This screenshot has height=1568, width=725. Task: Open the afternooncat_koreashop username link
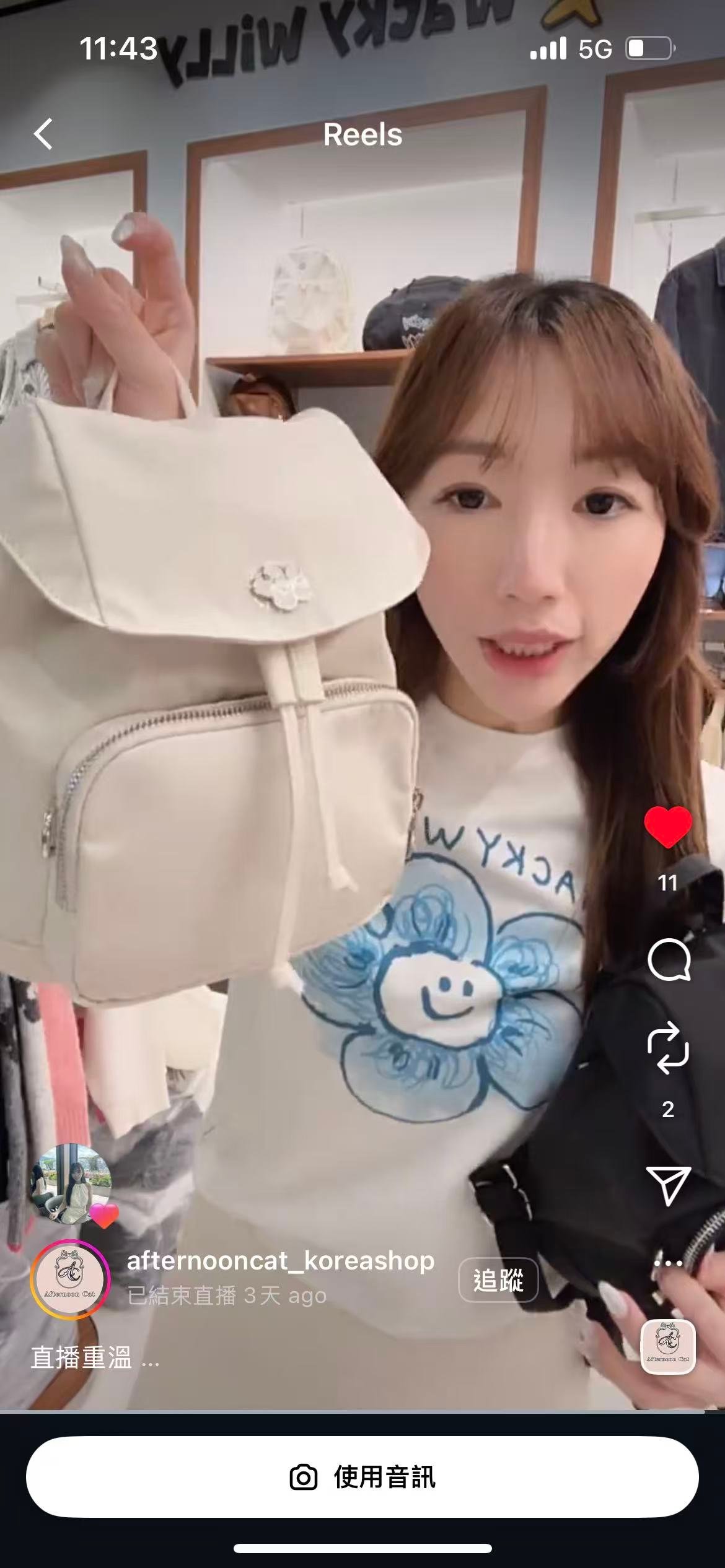tap(281, 1261)
